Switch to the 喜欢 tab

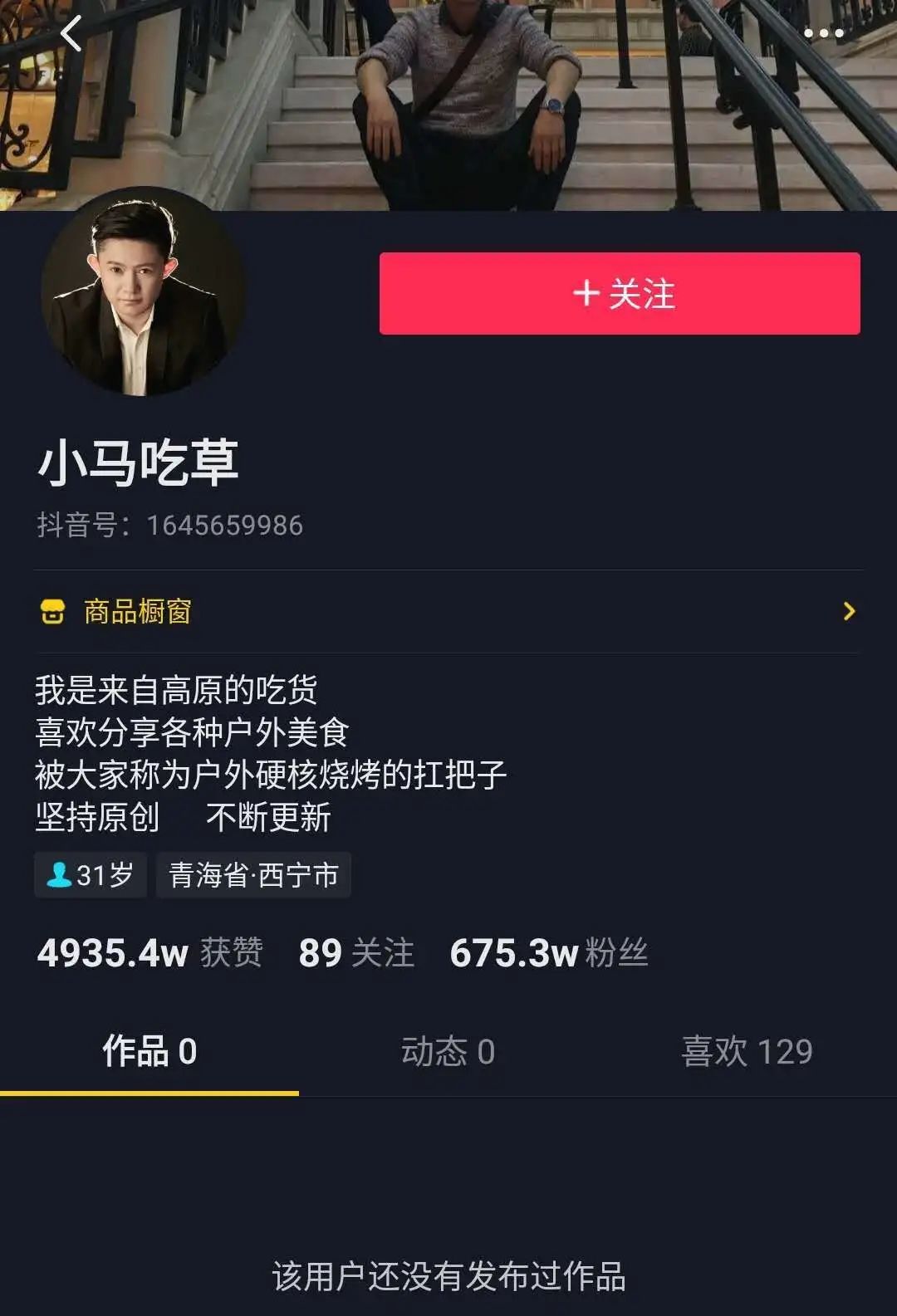coord(746,1052)
